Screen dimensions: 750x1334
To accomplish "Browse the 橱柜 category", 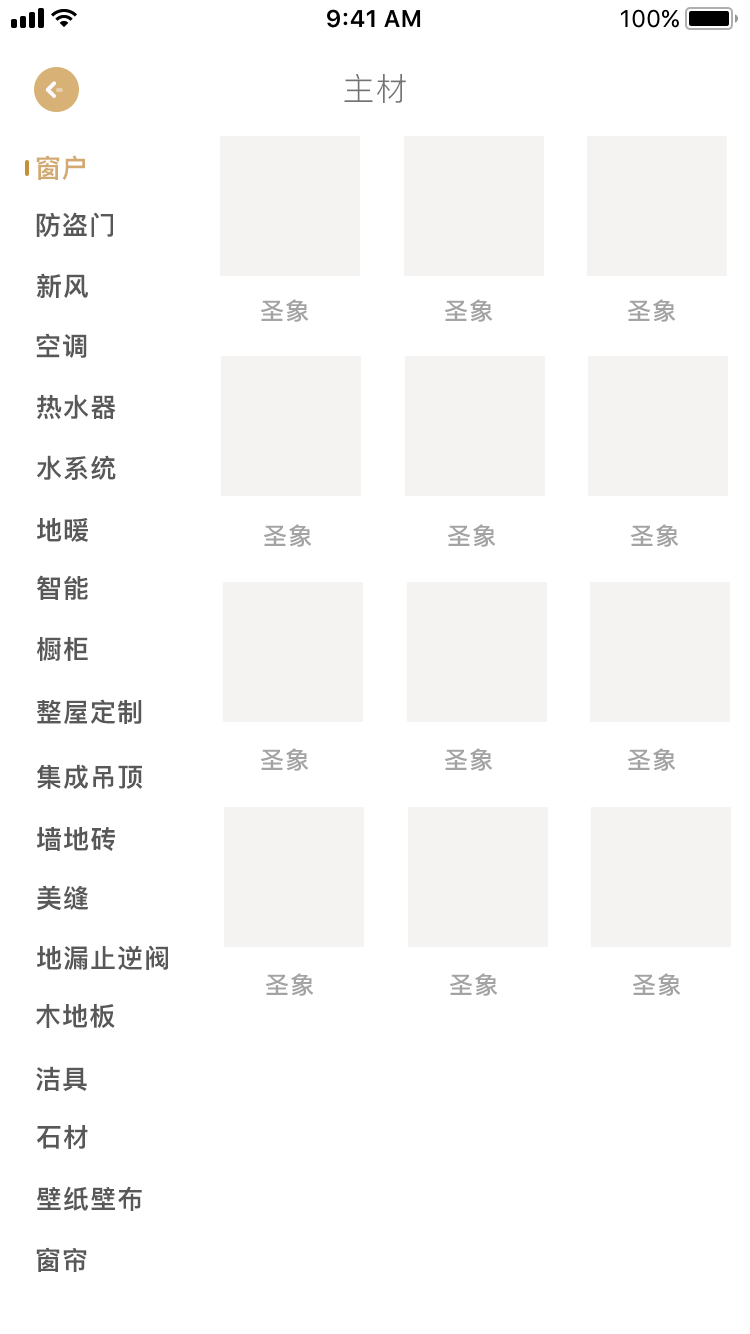I will [x=62, y=650].
